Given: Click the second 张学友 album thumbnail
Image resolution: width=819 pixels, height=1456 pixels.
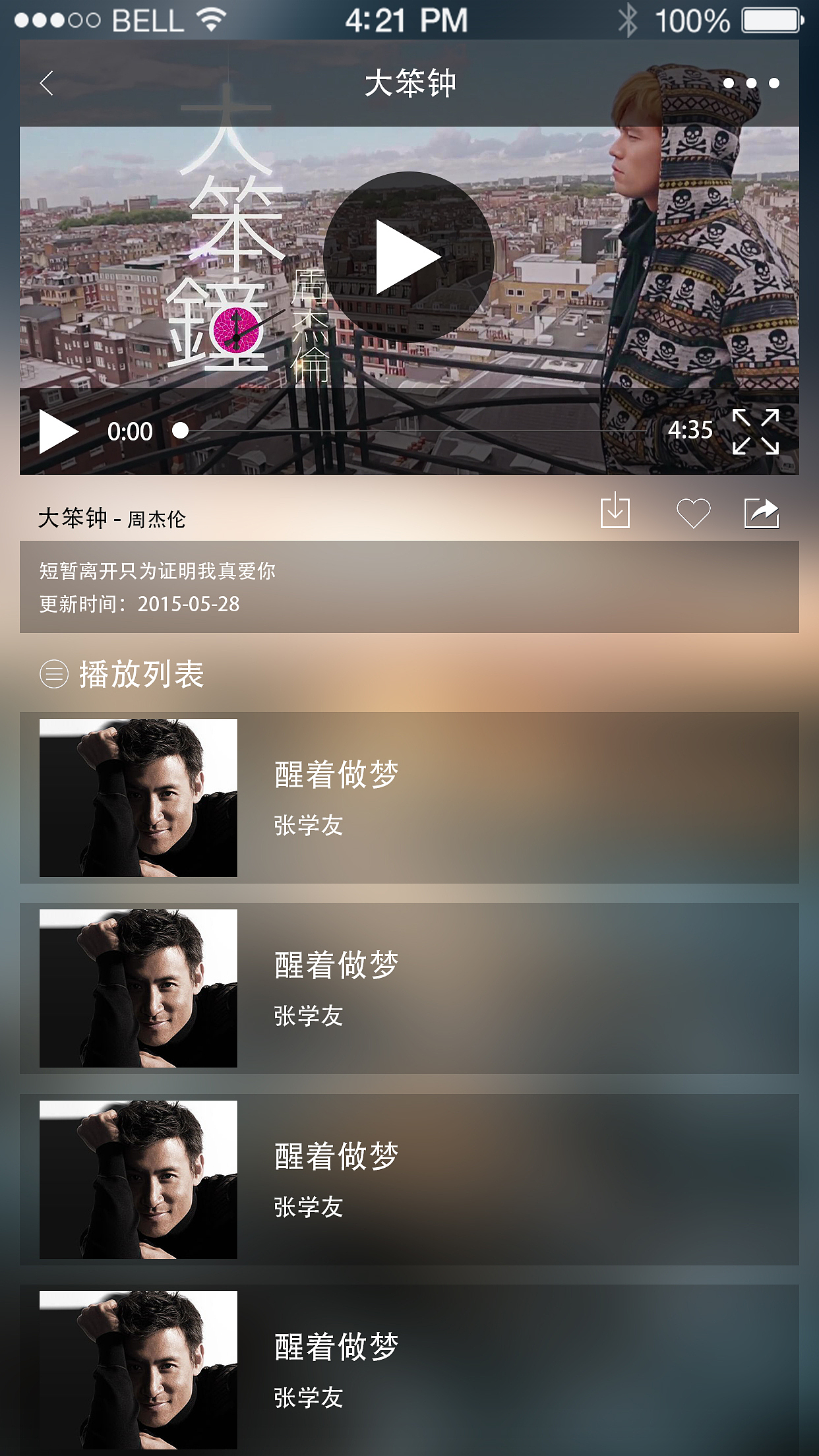Looking at the screenshot, I should [138, 989].
